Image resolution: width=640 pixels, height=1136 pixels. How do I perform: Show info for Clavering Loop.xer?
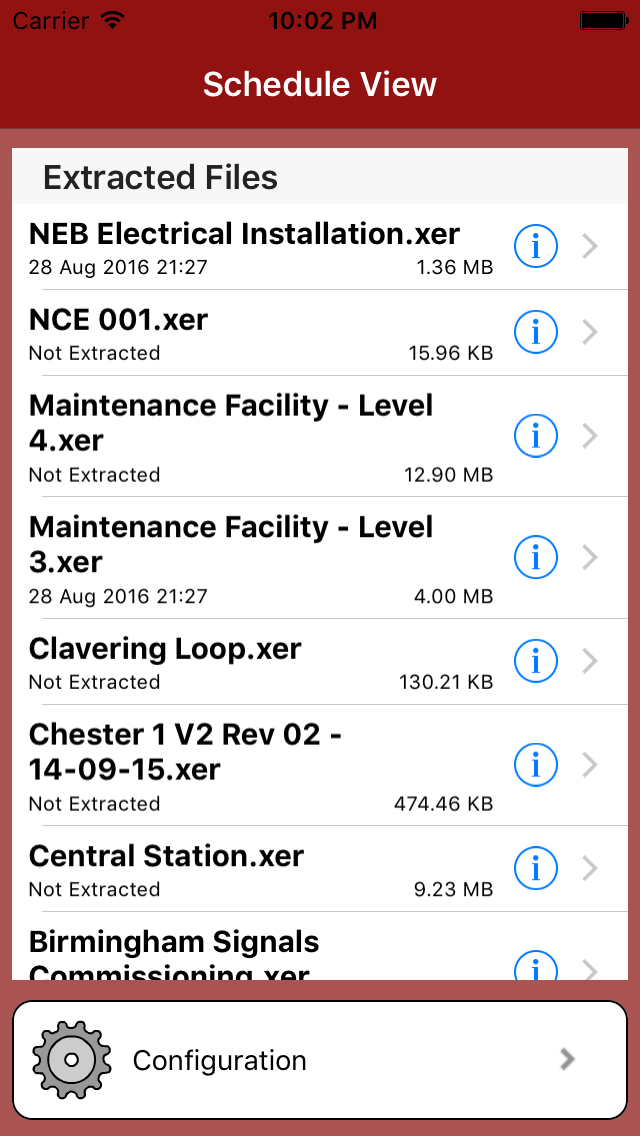click(x=536, y=661)
